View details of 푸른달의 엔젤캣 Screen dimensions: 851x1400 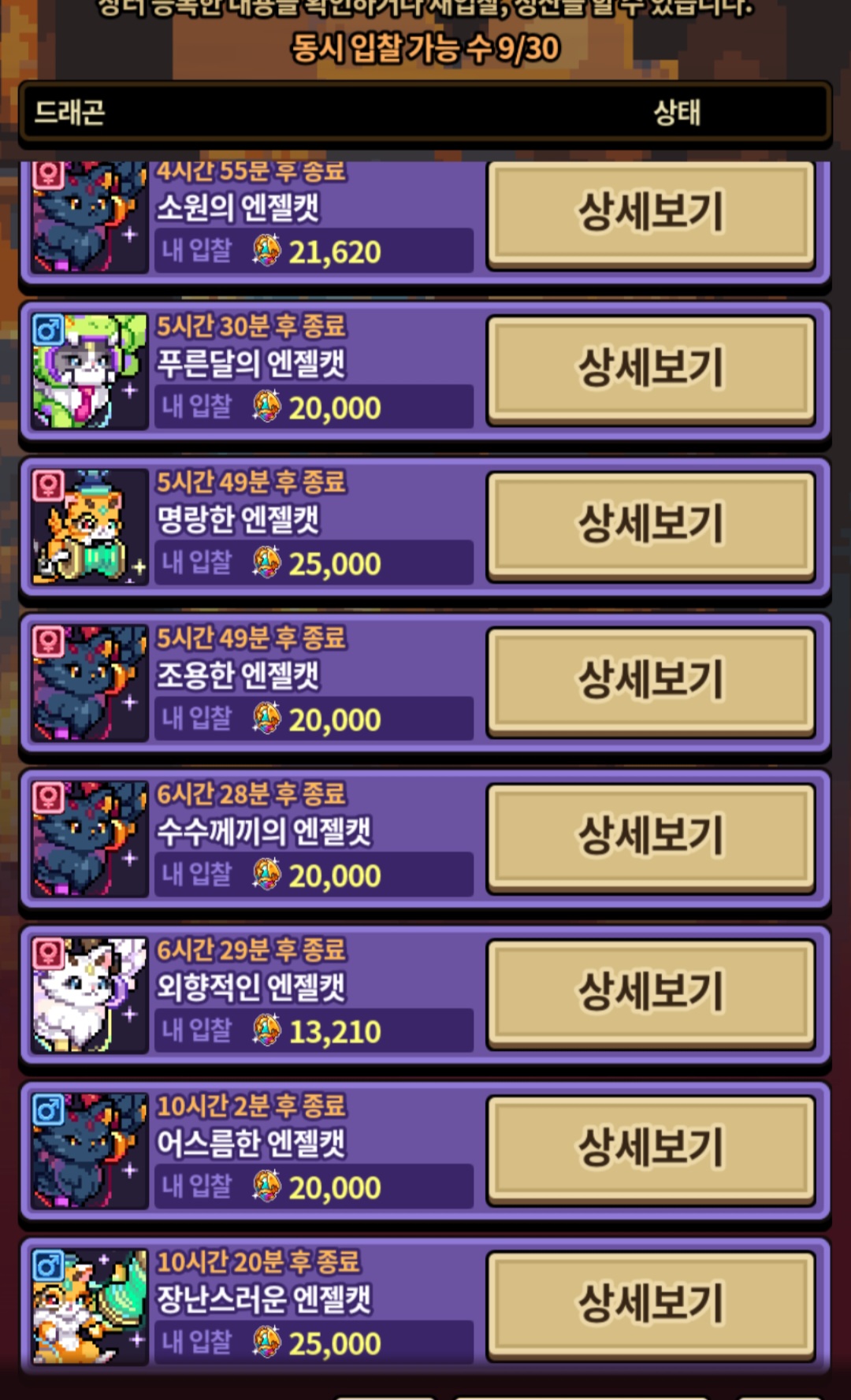tap(651, 368)
